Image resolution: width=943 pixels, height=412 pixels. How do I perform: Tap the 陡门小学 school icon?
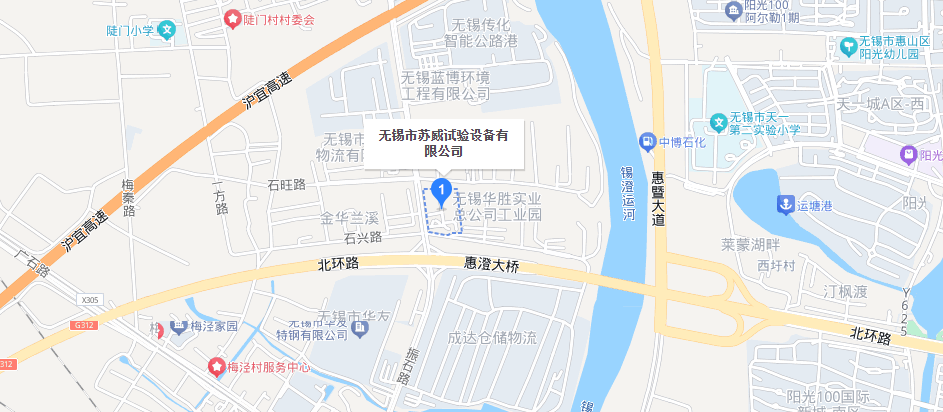[168, 31]
